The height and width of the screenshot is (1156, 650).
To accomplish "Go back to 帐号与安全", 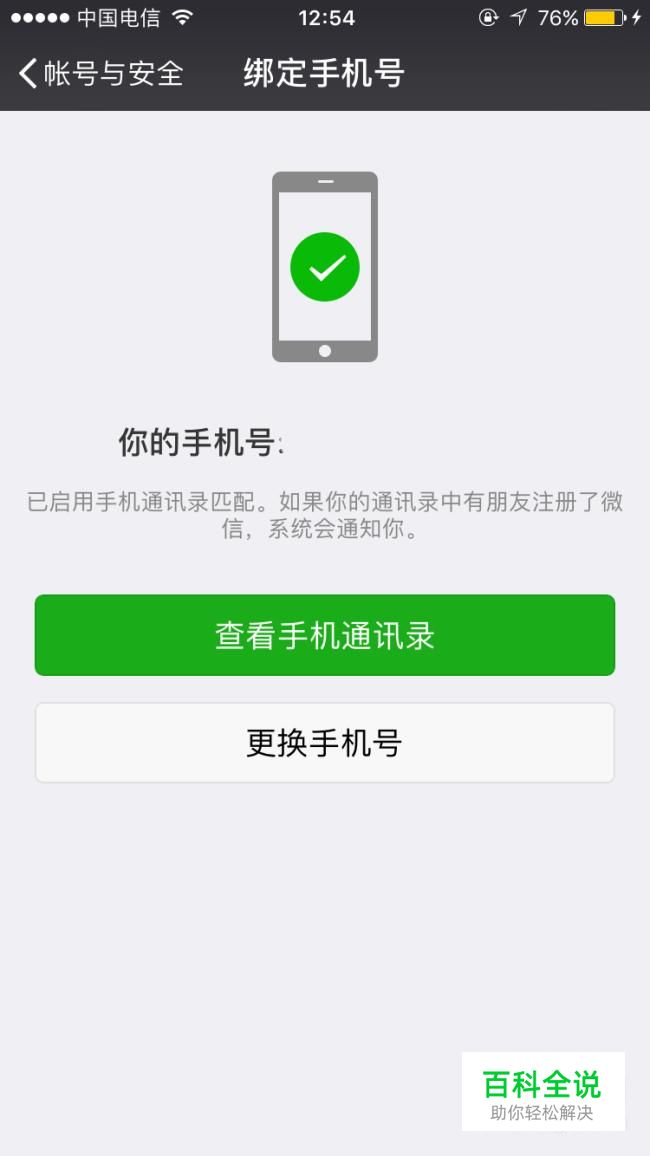I will (100, 73).
